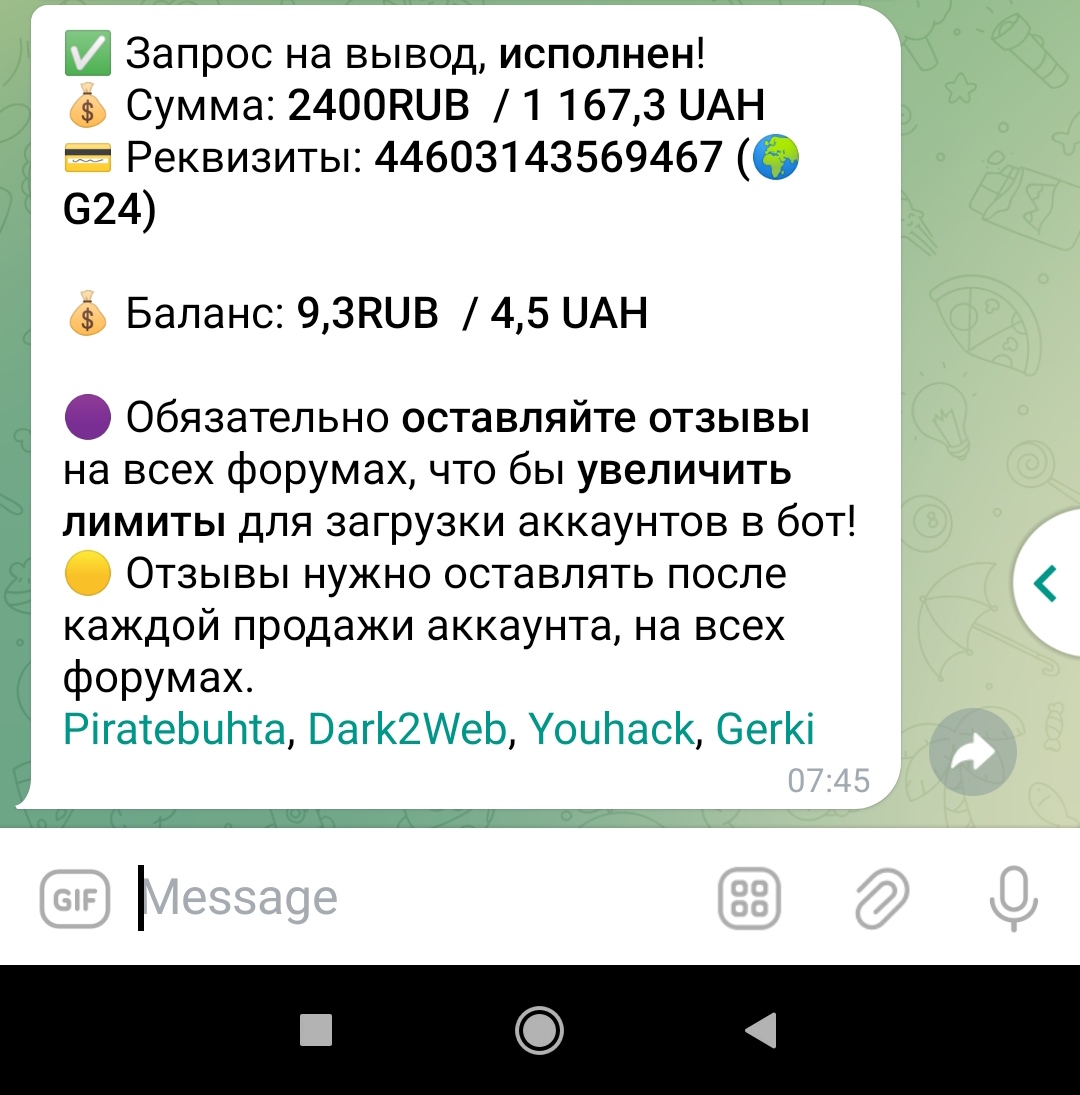The height and width of the screenshot is (1095, 1080).
Task: Forward this message with the share arrow
Action: pos(973,753)
